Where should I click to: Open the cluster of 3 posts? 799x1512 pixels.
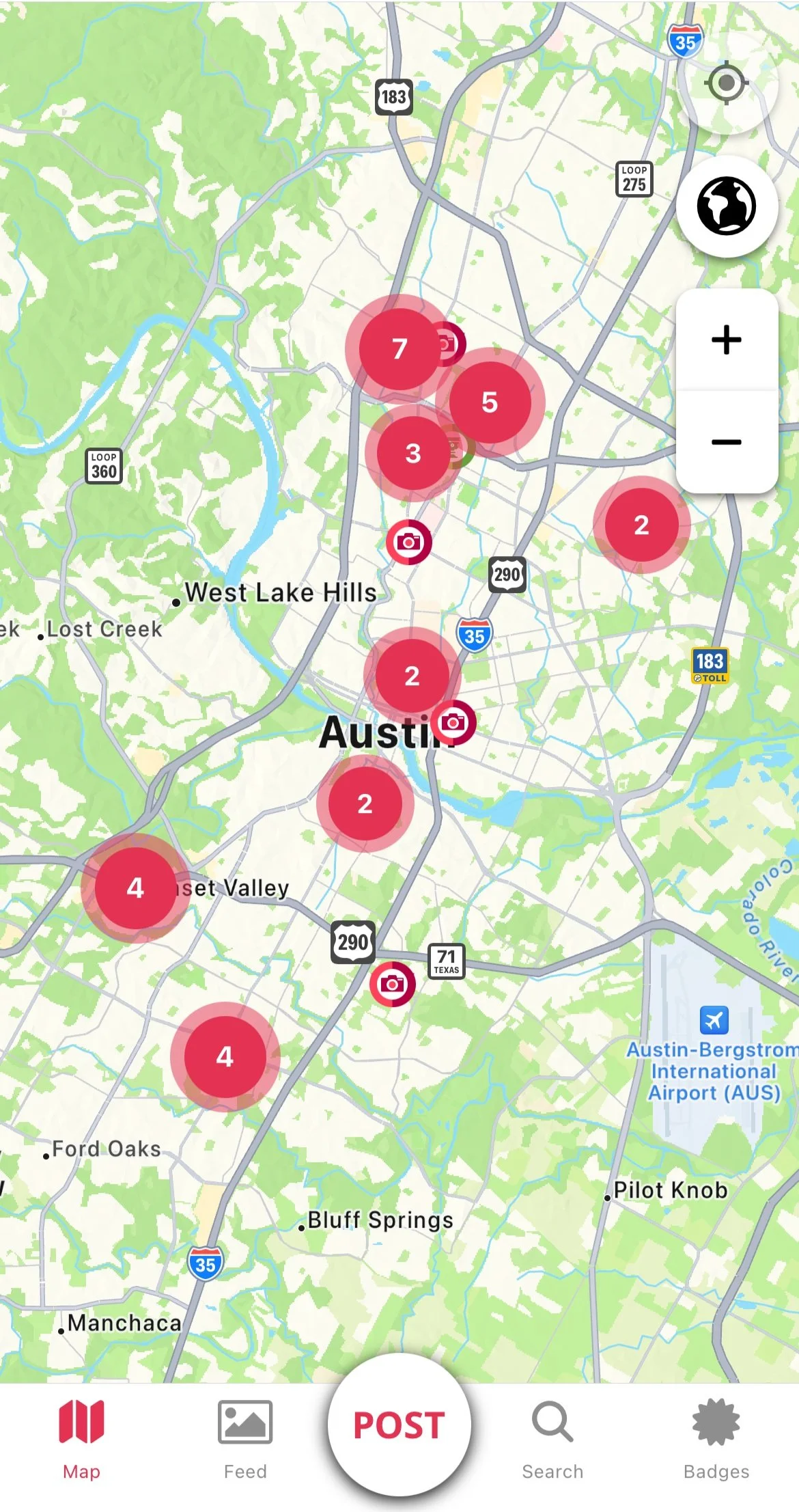tap(413, 453)
